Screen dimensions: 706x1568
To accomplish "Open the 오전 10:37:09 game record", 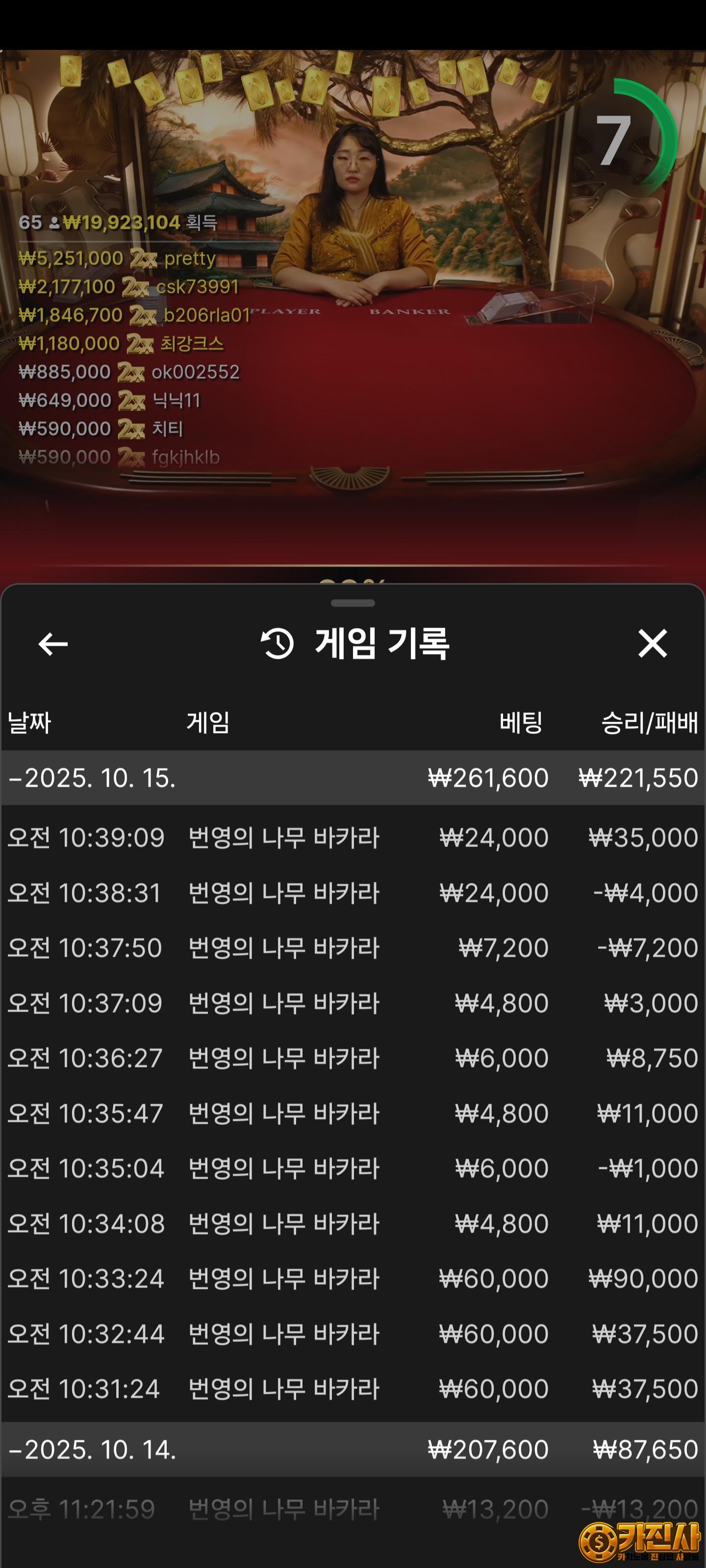I will [x=352, y=1003].
